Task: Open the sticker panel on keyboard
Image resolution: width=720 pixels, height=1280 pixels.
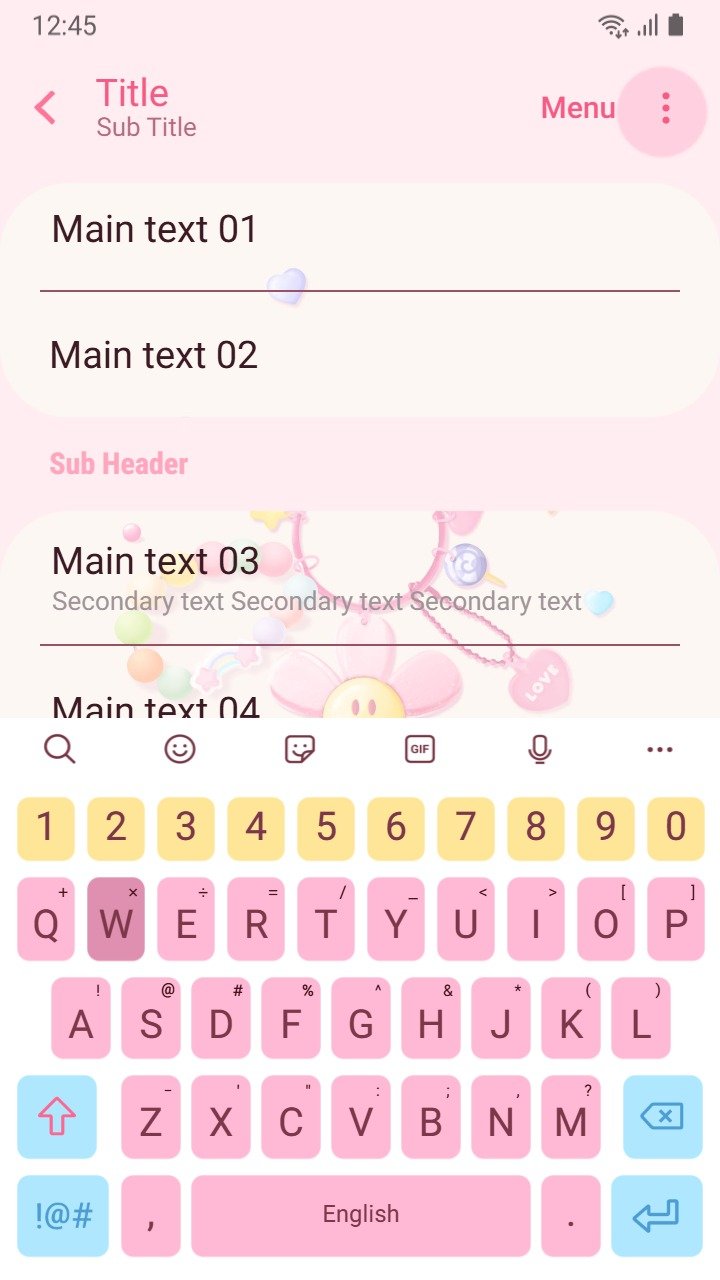Action: pos(300,749)
